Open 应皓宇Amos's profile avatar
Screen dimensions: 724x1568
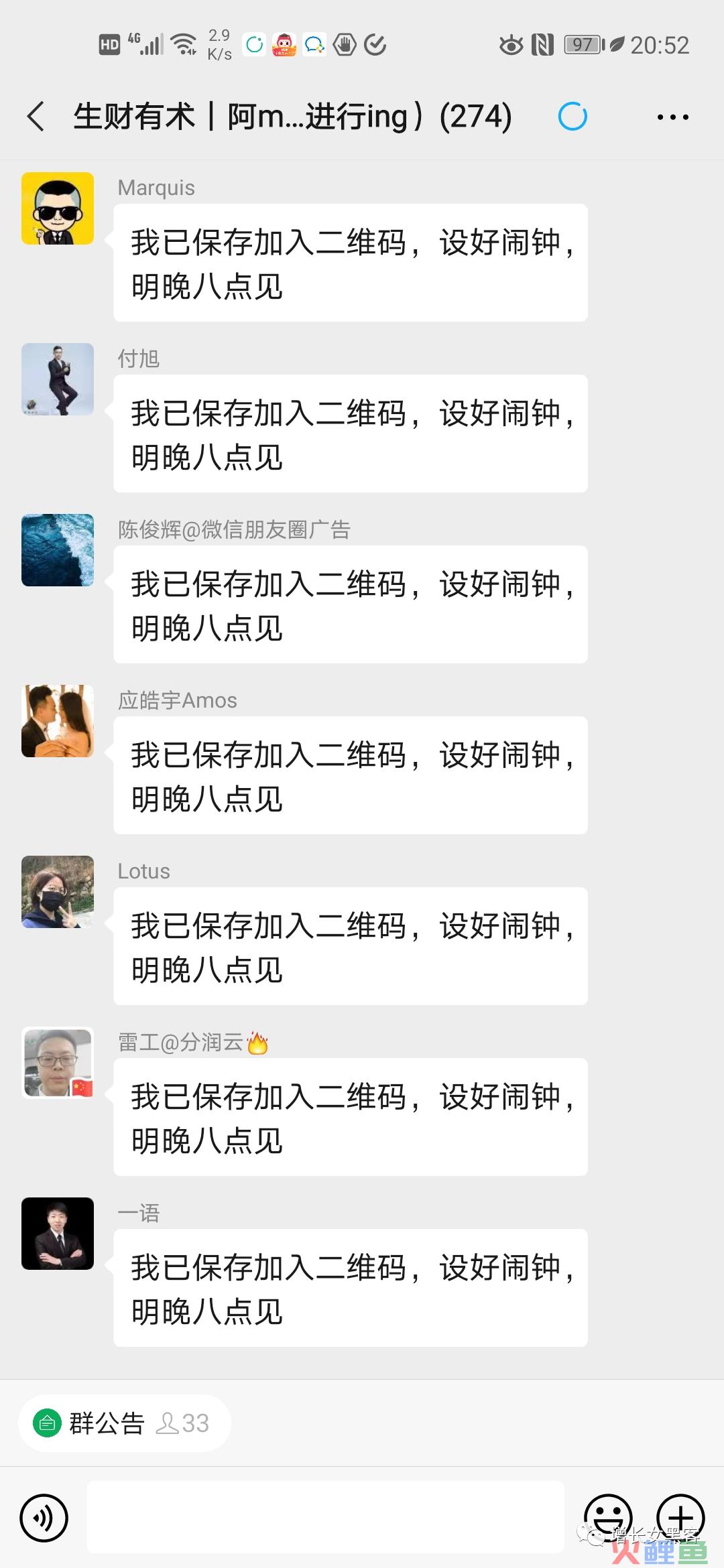tap(58, 721)
